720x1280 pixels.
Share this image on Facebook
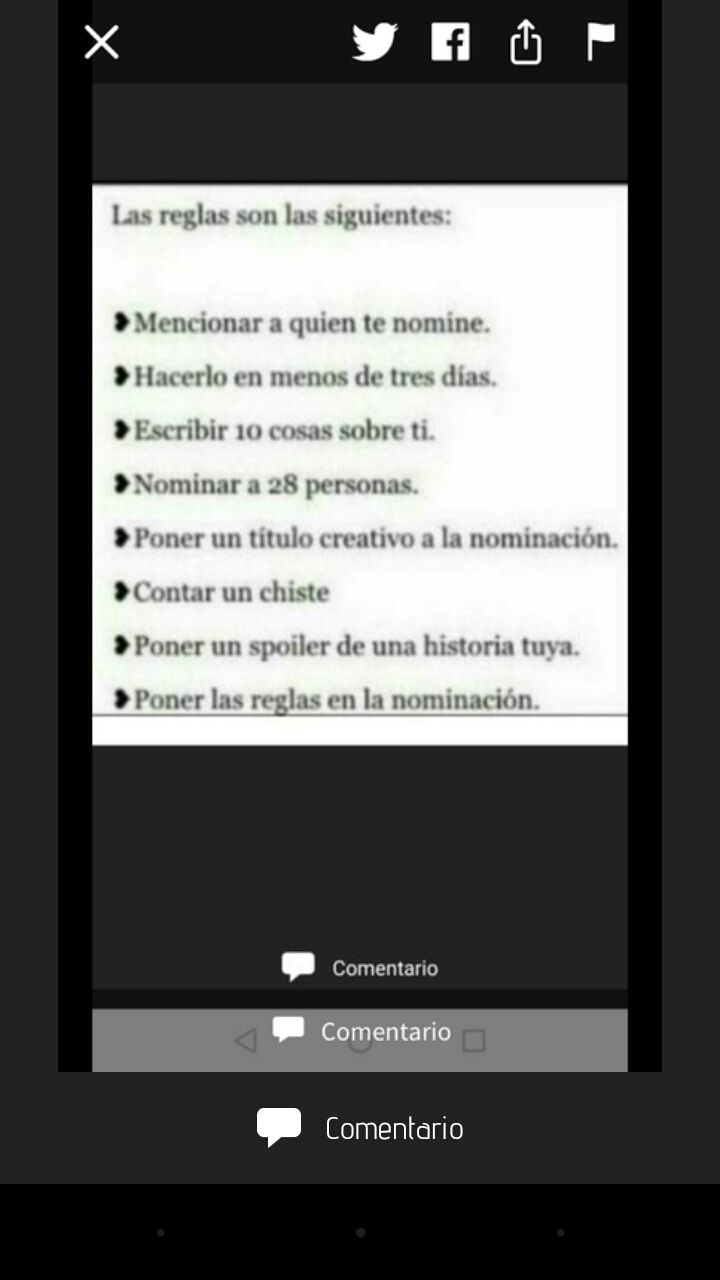click(450, 42)
